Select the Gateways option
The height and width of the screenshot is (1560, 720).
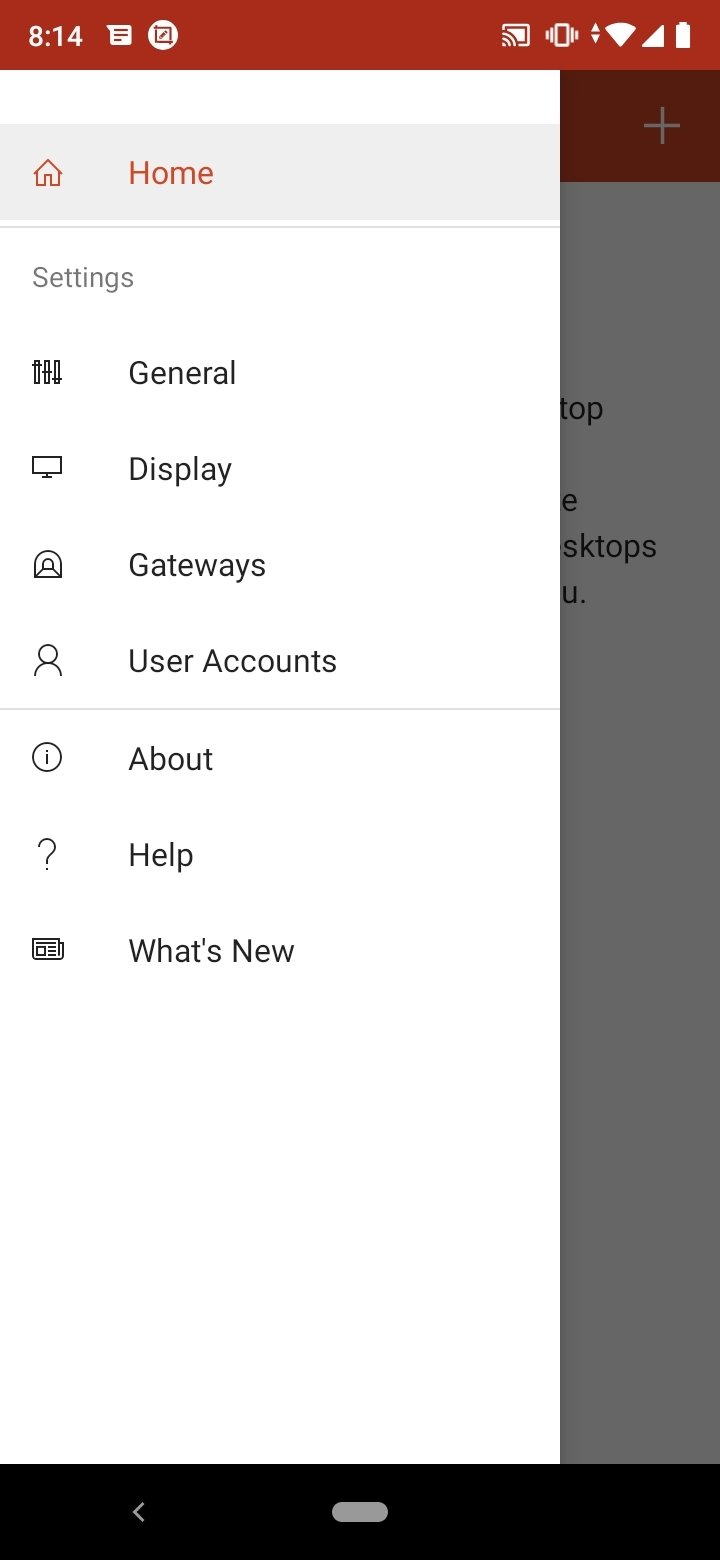tap(197, 565)
